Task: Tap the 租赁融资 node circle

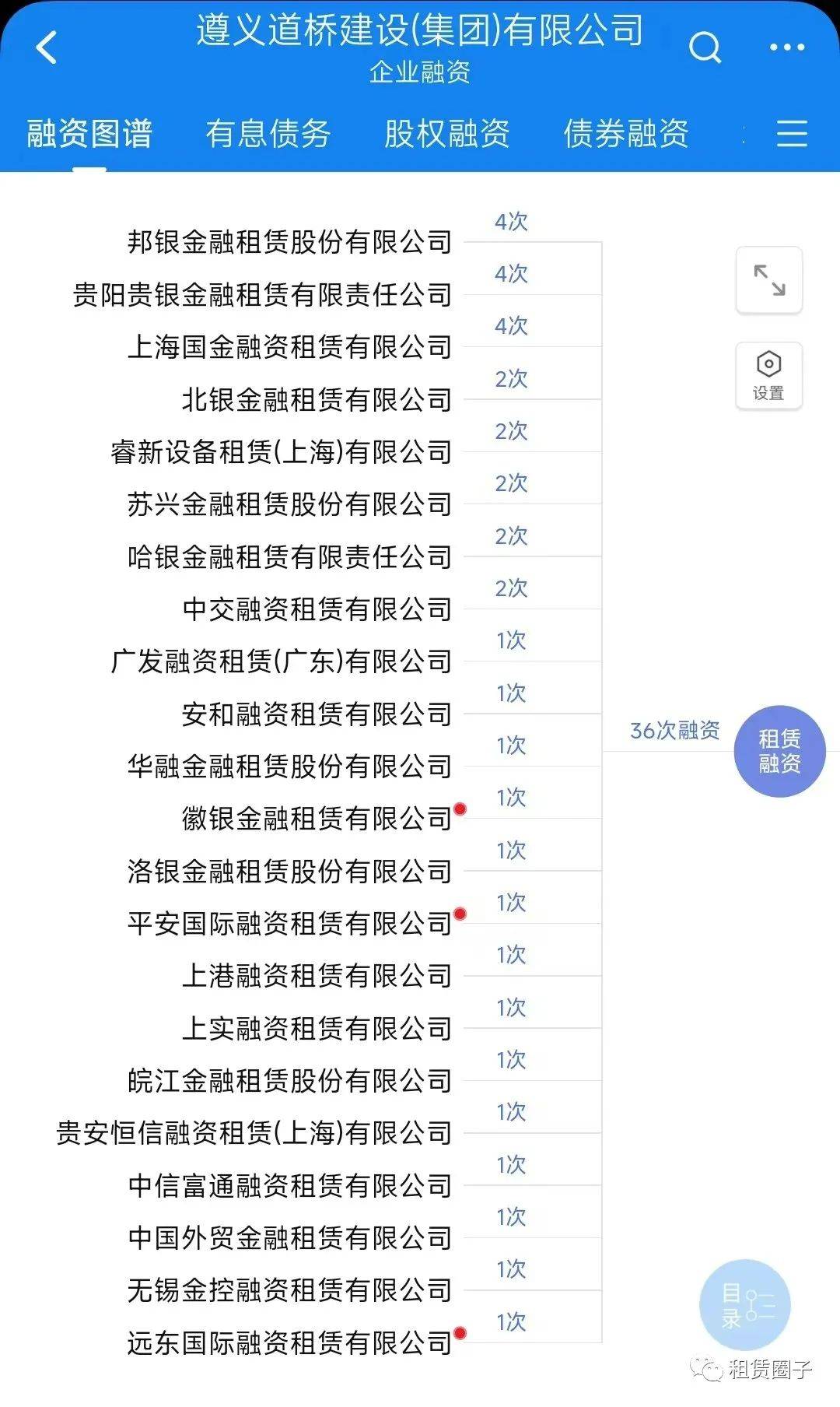Action: coord(779,751)
